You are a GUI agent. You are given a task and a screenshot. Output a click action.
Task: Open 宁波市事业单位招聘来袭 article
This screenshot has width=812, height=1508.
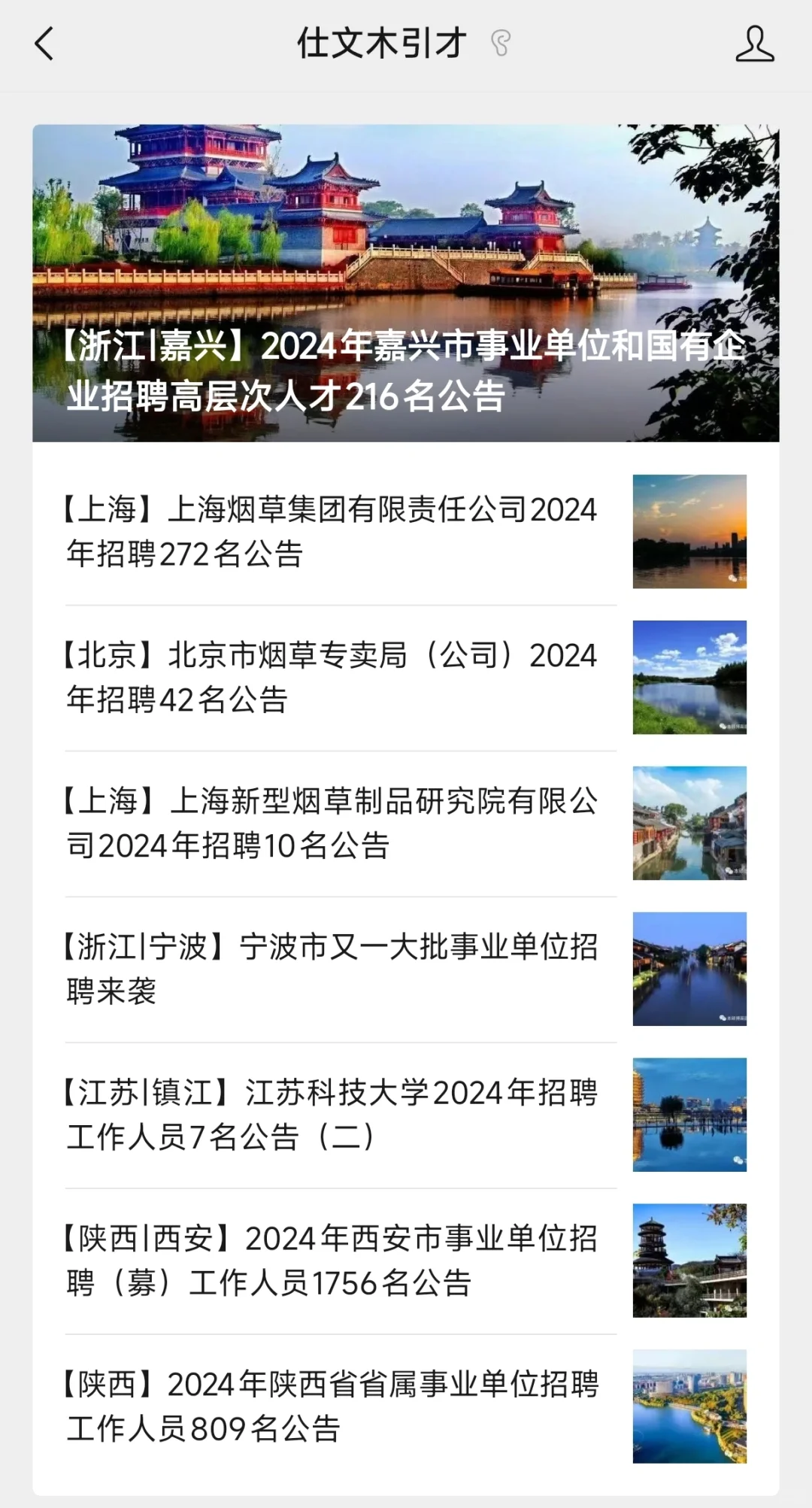(x=332, y=969)
